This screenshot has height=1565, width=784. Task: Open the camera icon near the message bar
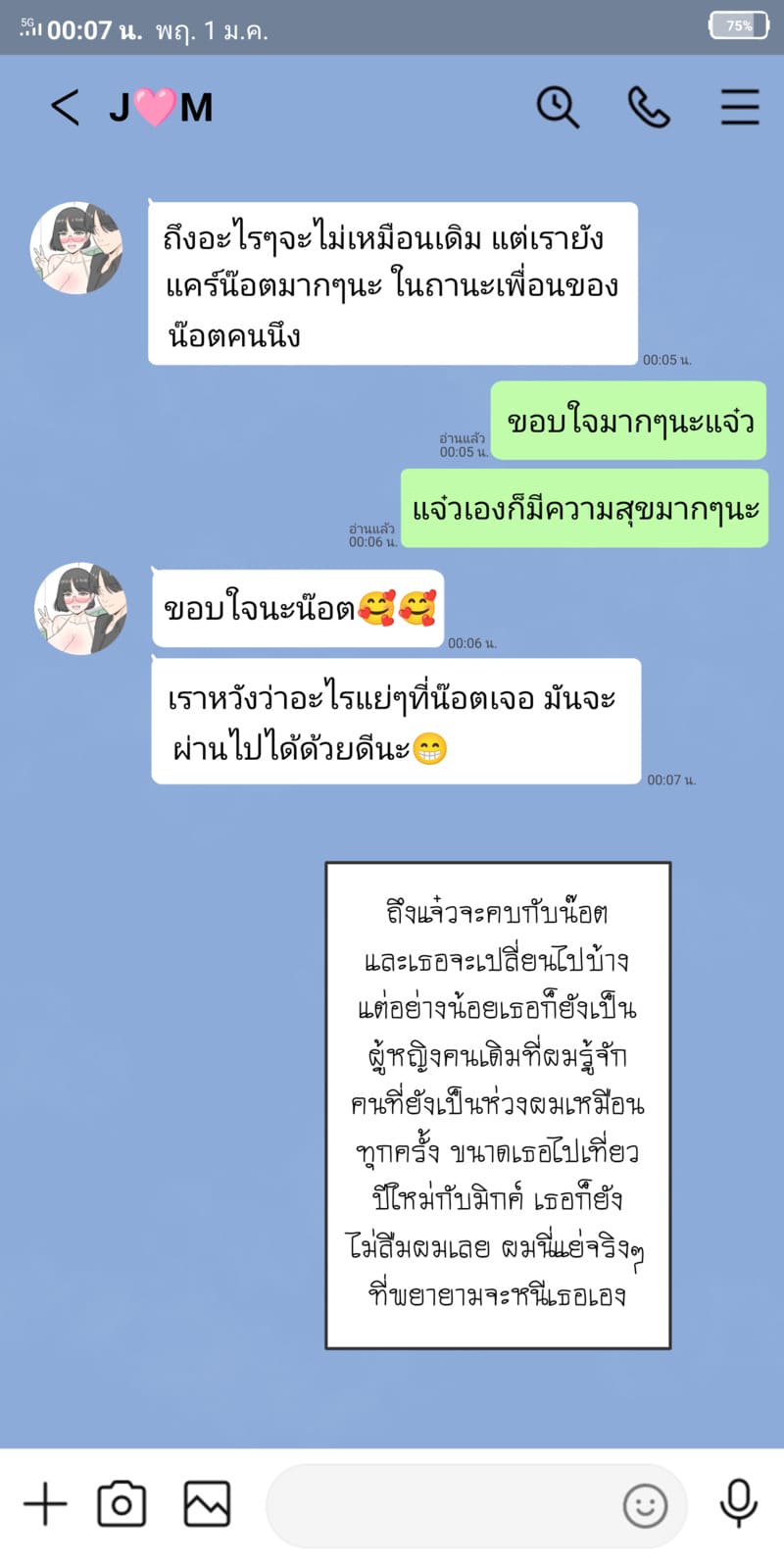click(x=121, y=1503)
